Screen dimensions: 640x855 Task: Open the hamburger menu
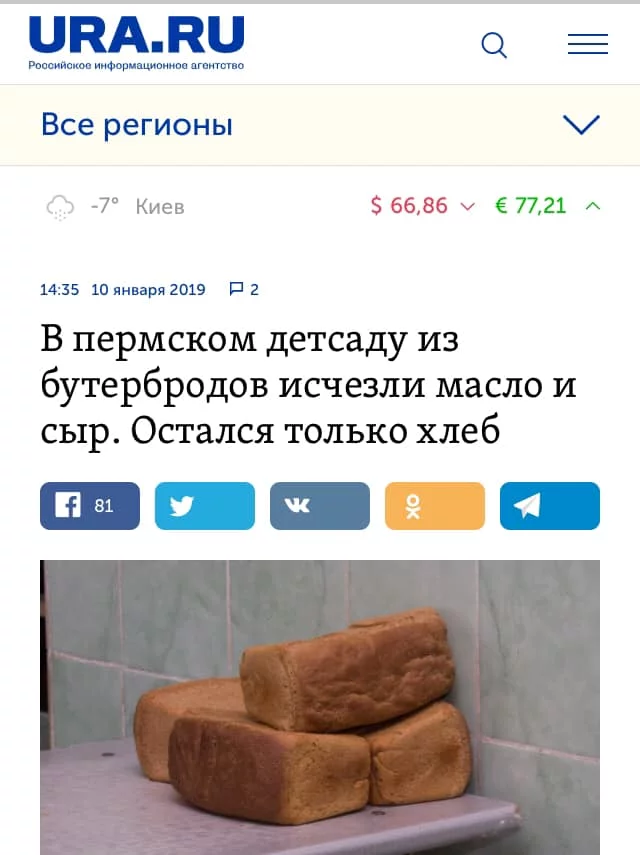pos(588,44)
